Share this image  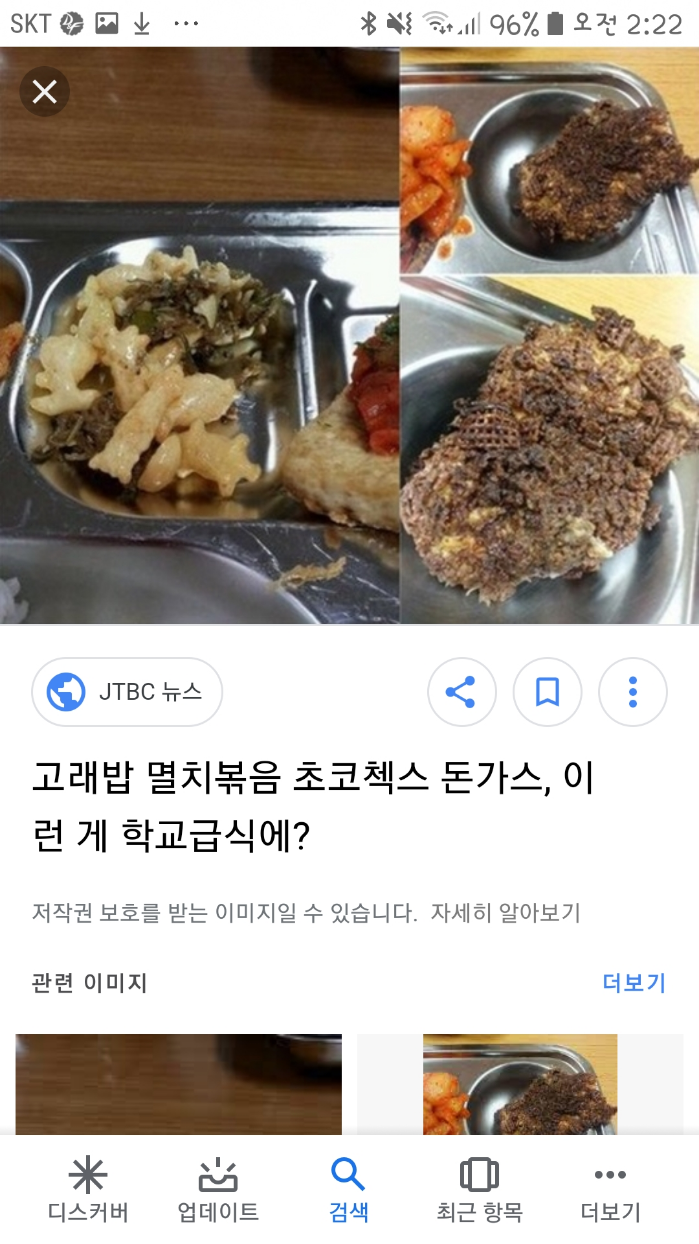coord(461,692)
